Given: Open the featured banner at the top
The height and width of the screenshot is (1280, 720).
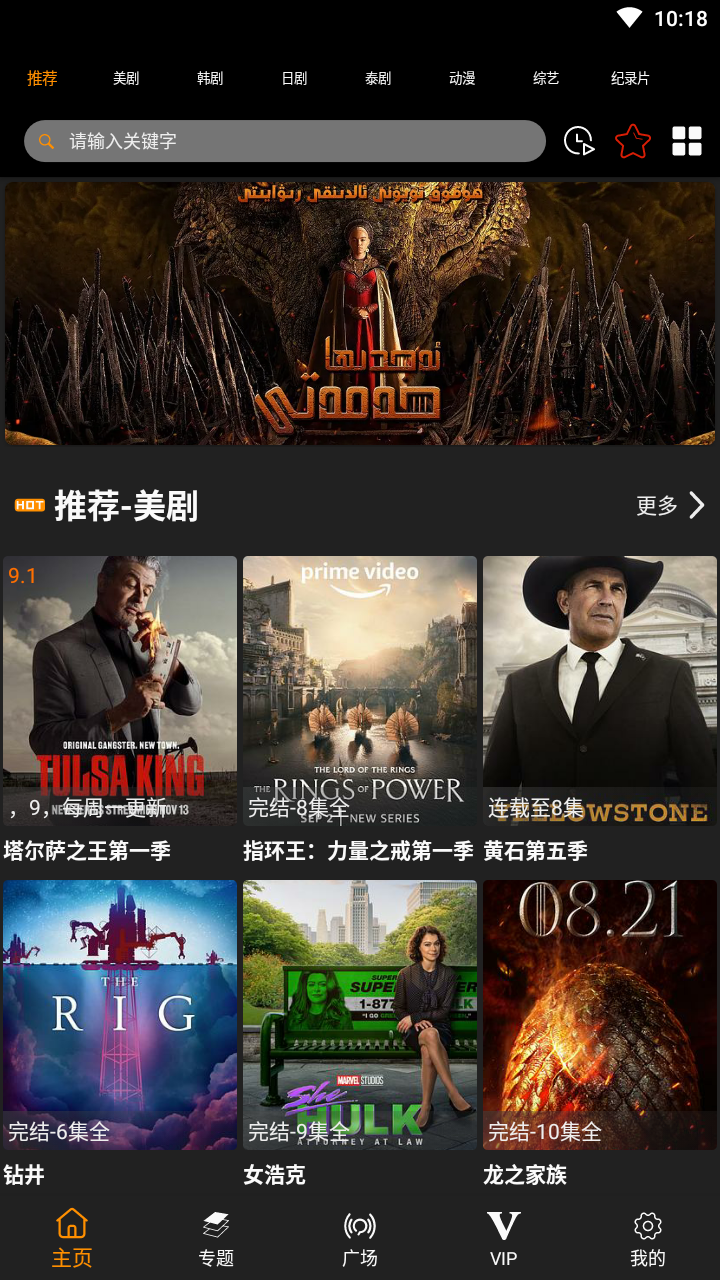Looking at the screenshot, I should (360, 312).
